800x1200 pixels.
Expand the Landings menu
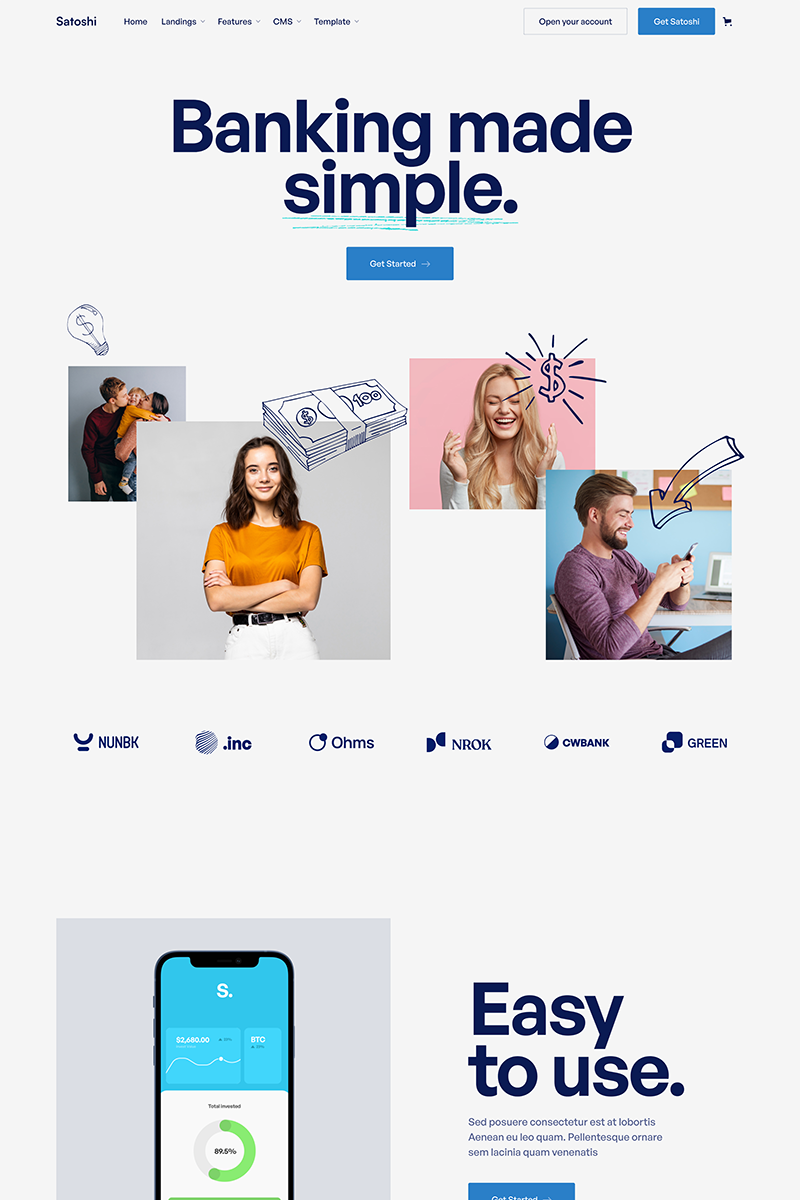pos(182,22)
